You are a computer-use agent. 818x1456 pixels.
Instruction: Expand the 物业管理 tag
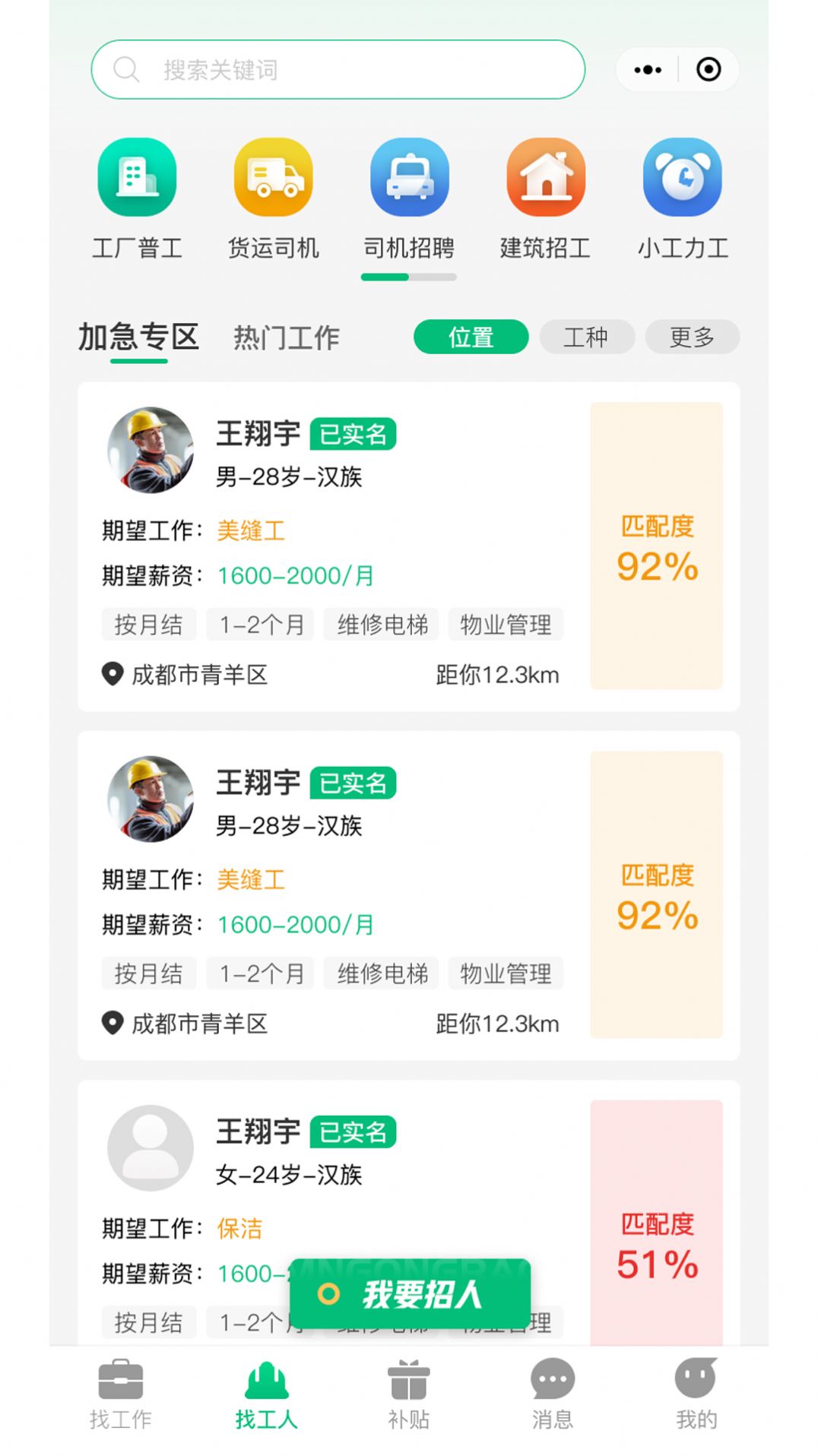coord(506,625)
